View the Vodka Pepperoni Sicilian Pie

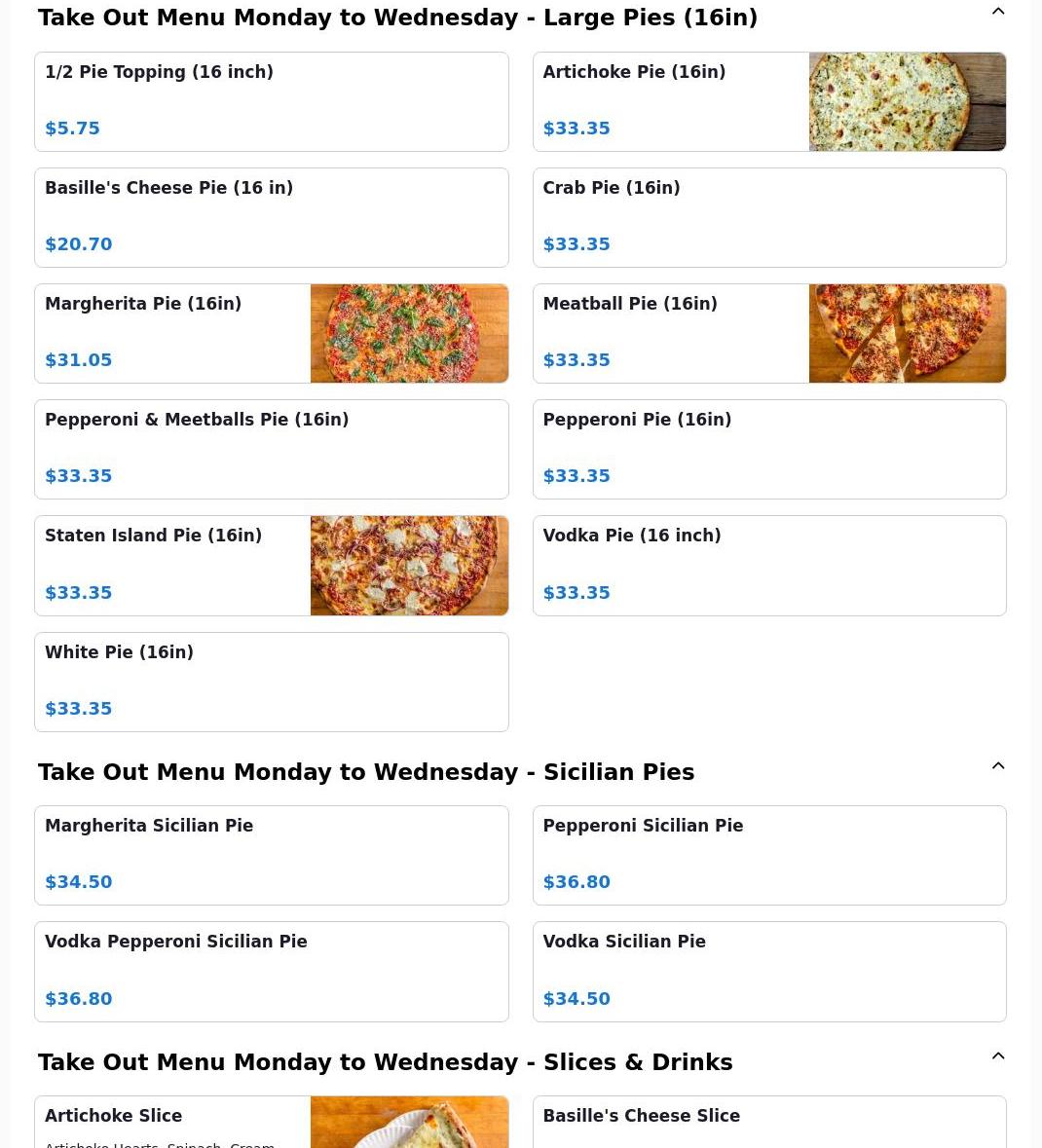271,971
